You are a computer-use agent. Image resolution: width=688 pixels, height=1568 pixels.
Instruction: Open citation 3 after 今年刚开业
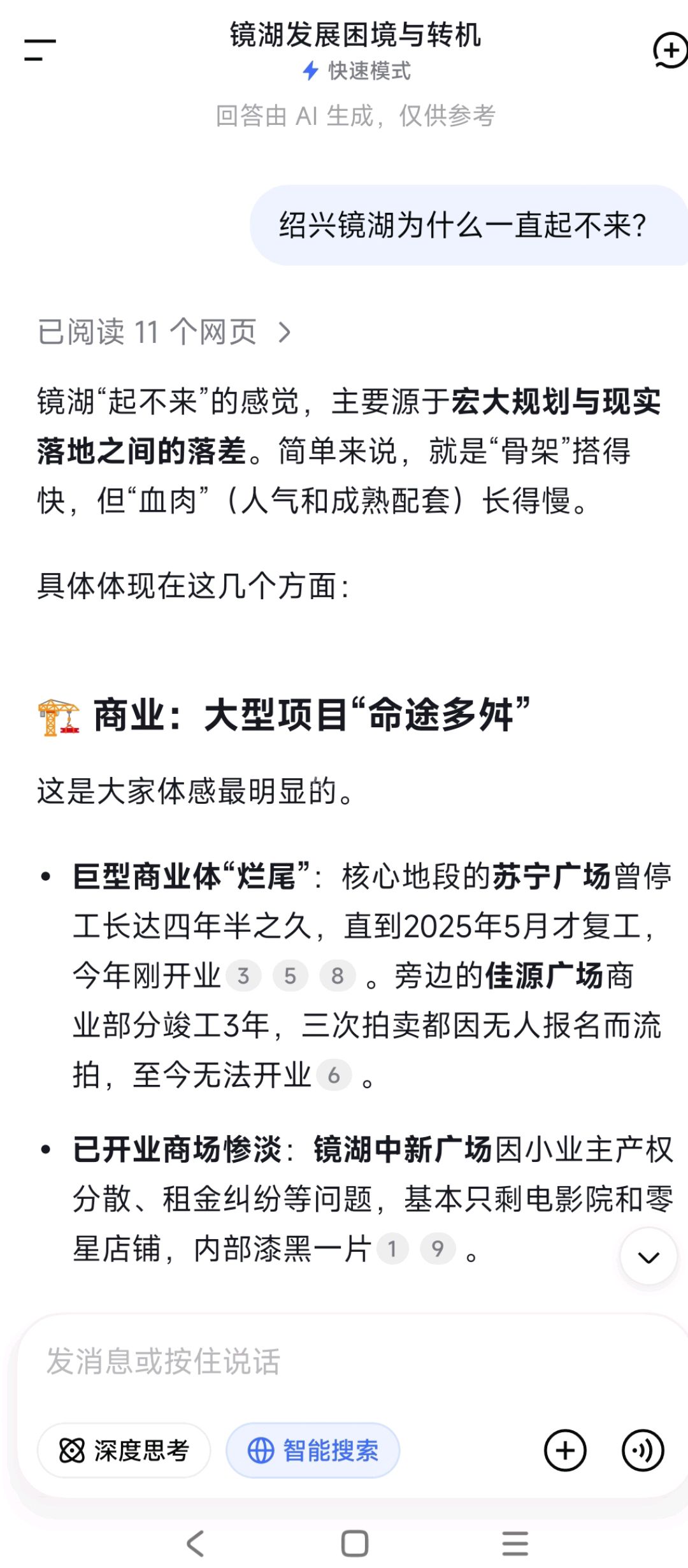coord(243,975)
